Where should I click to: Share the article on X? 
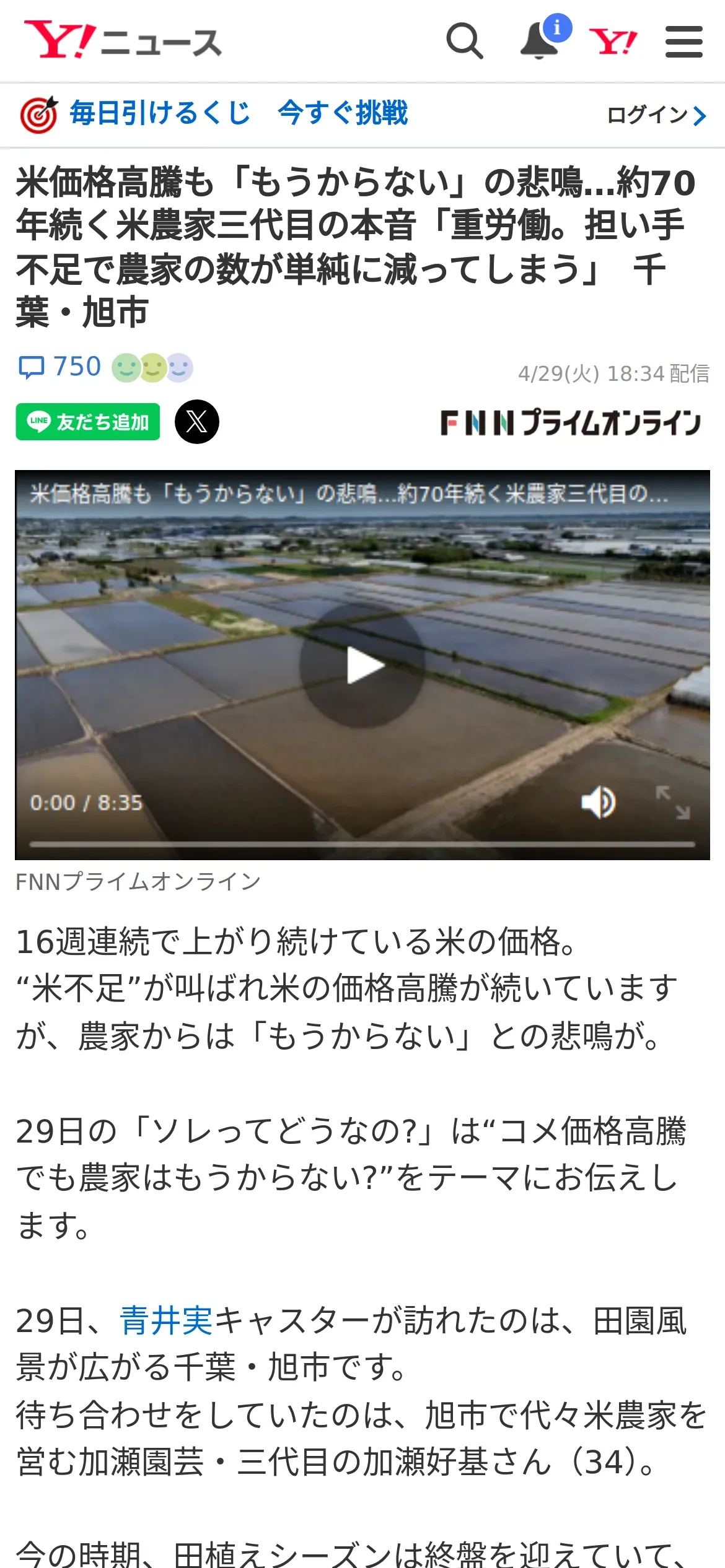[x=197, y=422]
